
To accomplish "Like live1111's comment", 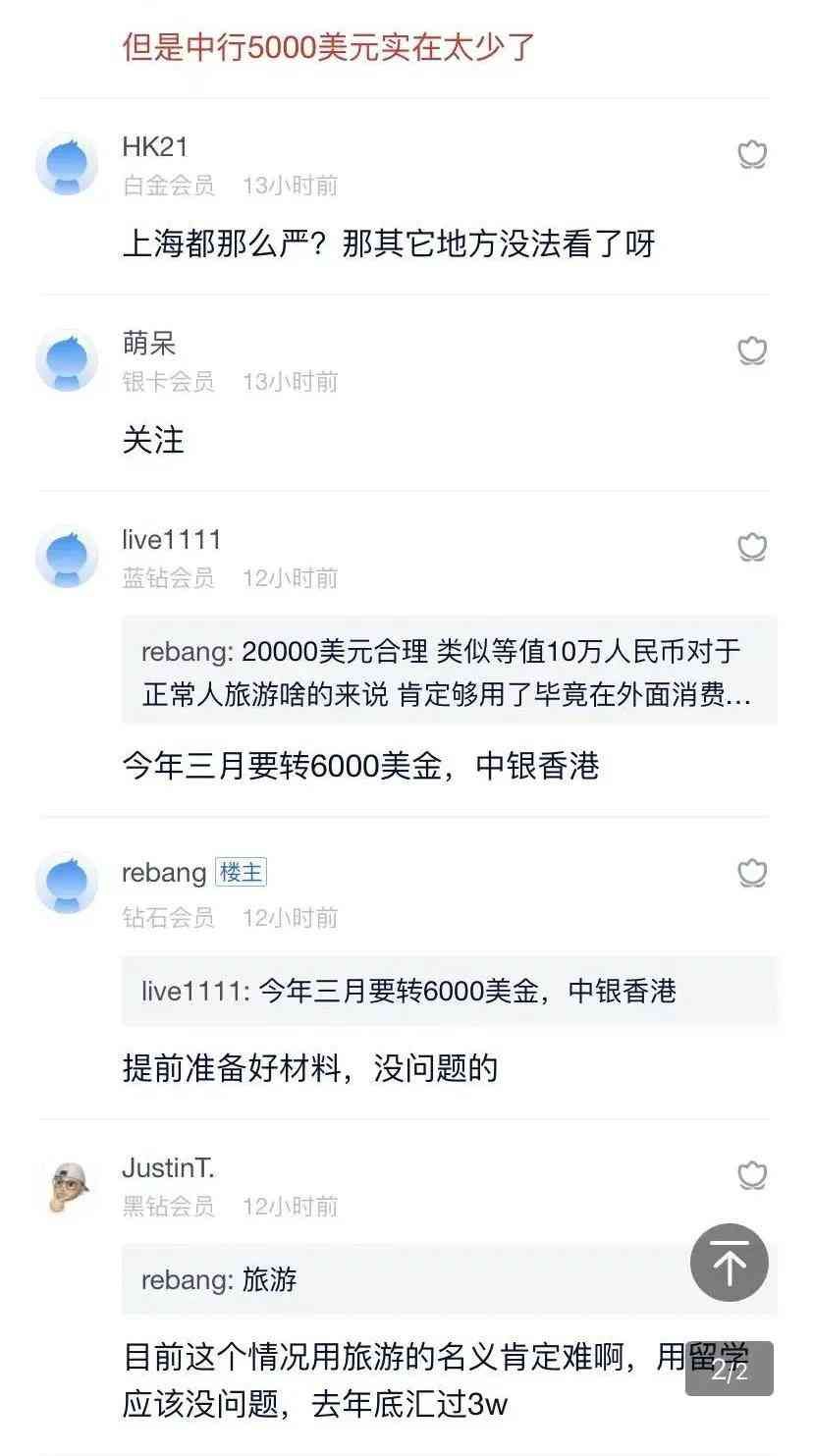I will click(752, 548).
